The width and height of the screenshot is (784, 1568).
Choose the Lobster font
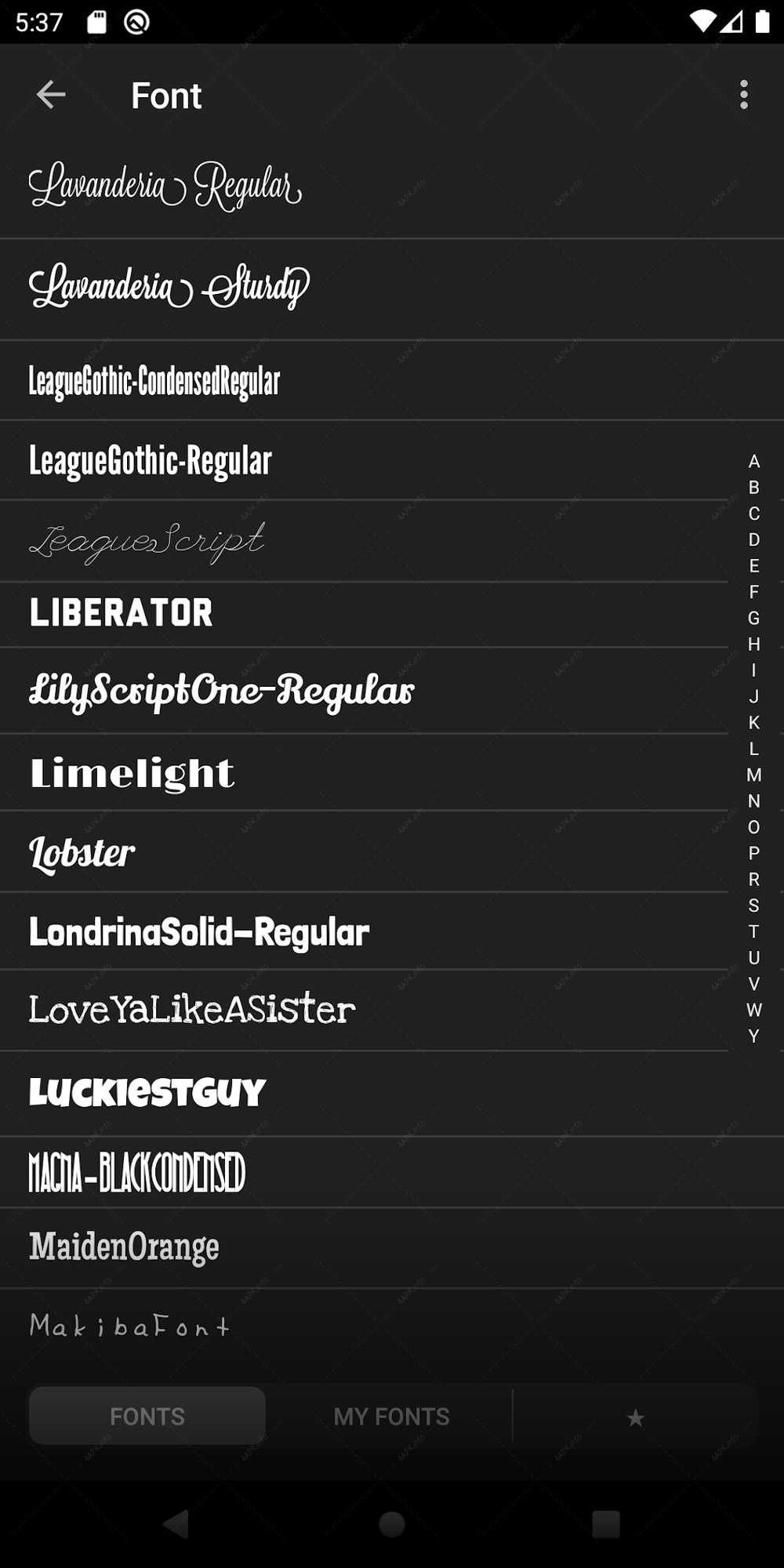click(x=365, y=852)
